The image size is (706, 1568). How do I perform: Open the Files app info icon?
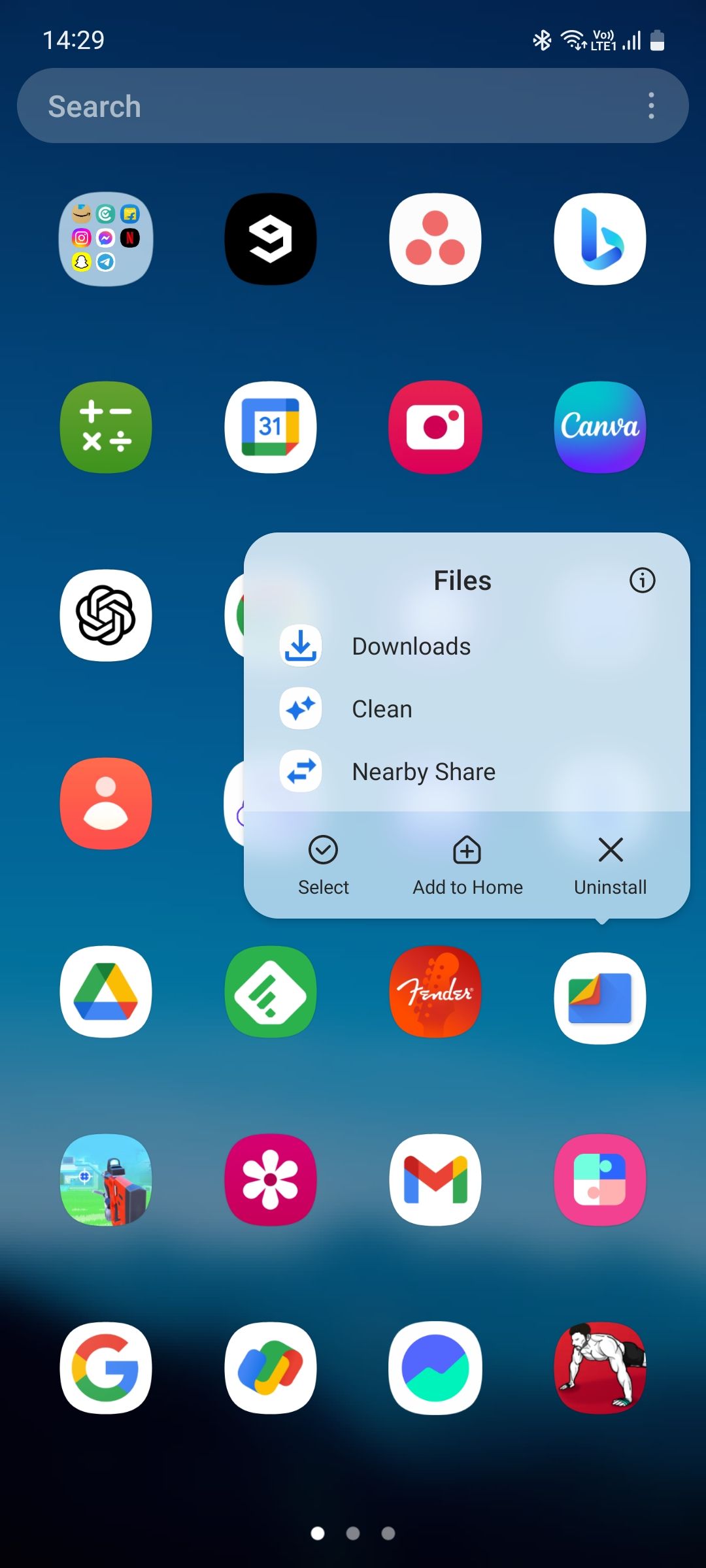click(642, 580)
